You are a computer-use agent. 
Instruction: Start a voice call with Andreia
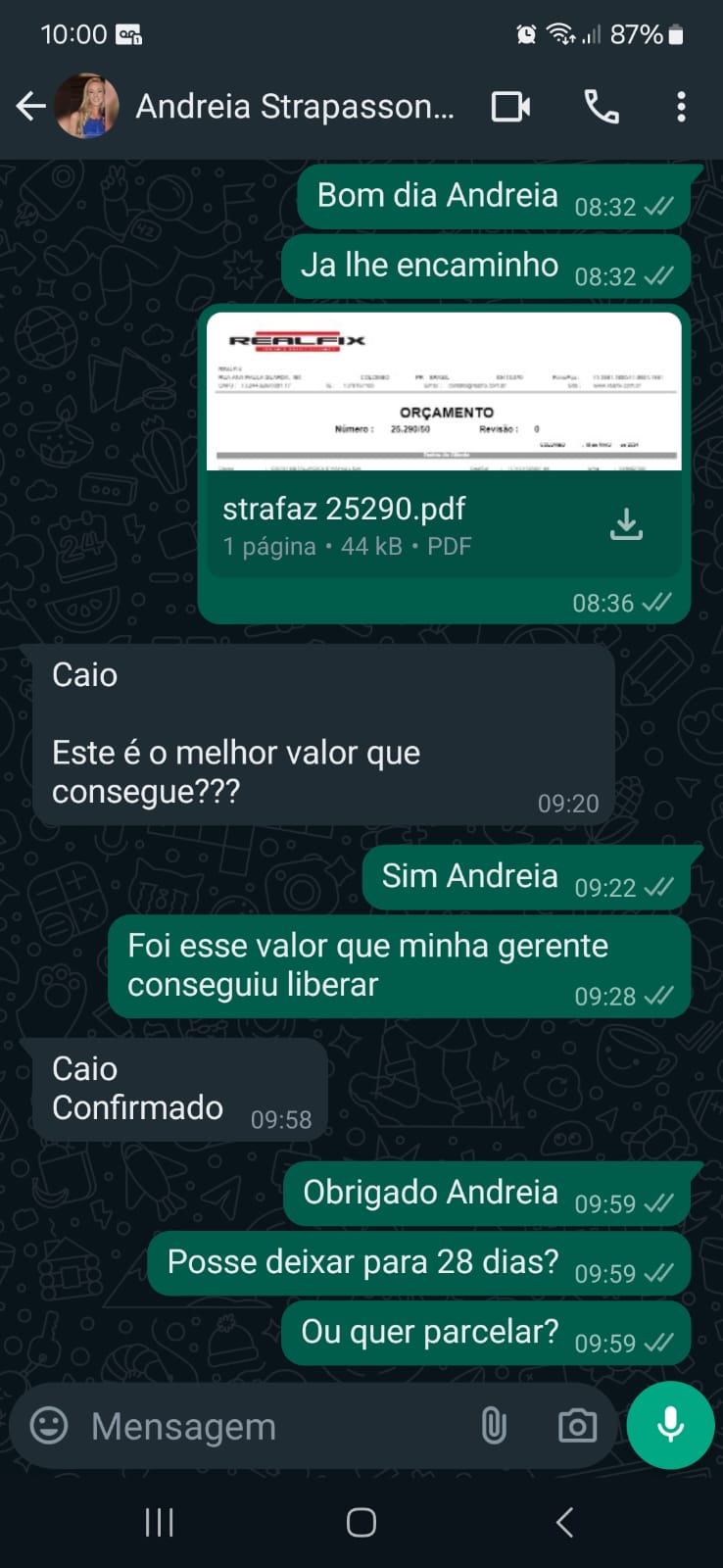pyautogui.click(x=602, y=106)
